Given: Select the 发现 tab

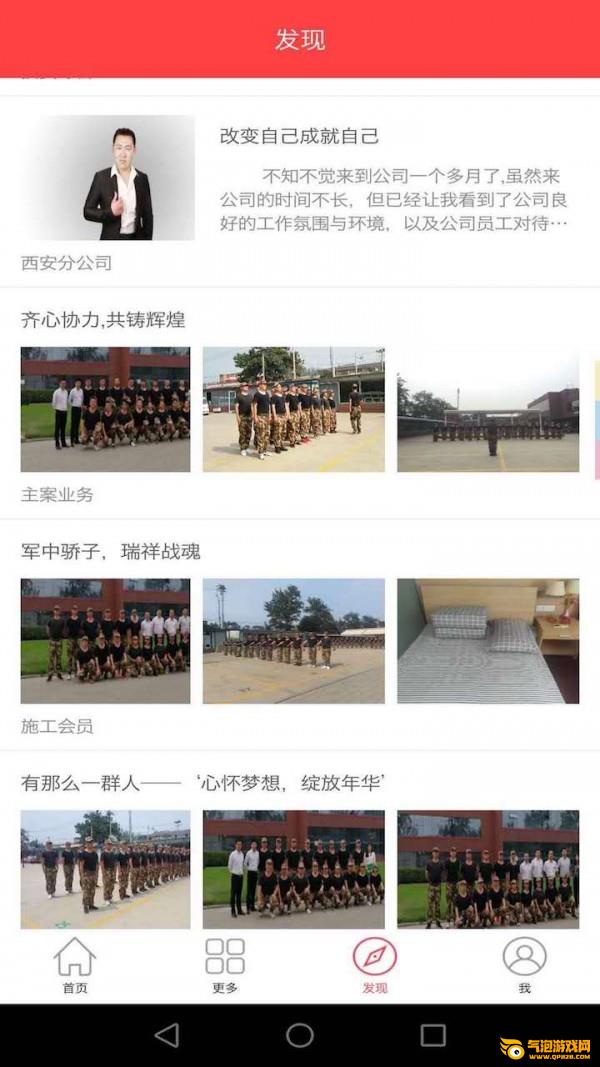Looking at the screenshot, I should 375,965.
